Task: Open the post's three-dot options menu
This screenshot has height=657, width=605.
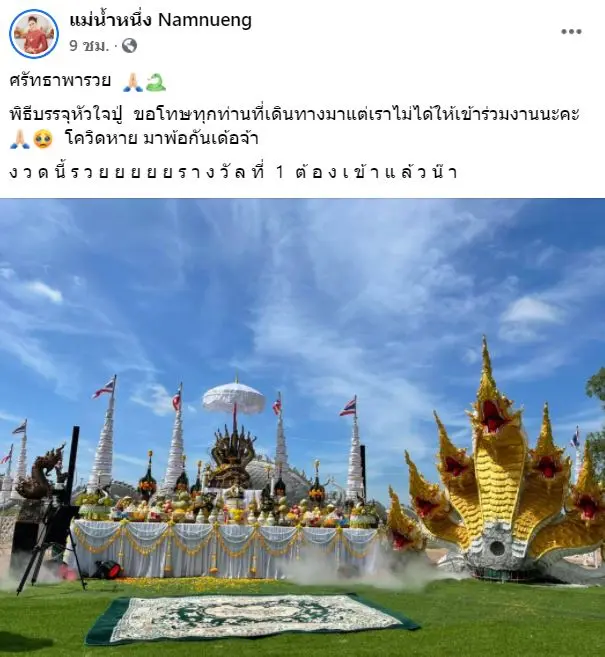Action: click(x=571, y=32)
